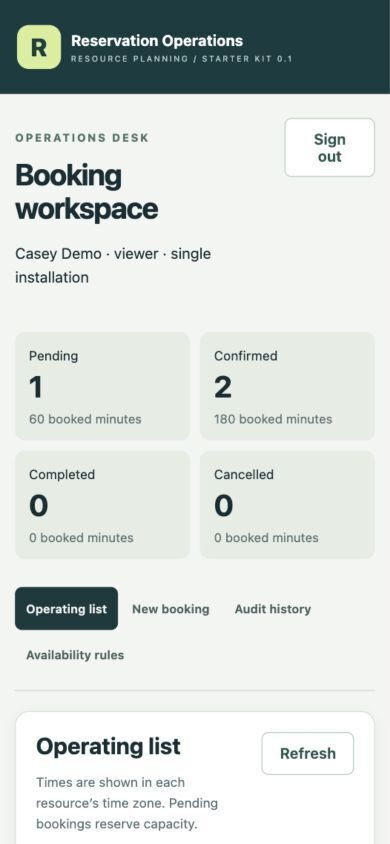The width and height of the screenshot is (390, 844).
Task: Go to the Availability rules tab
Action: click(x=75, y=655)
